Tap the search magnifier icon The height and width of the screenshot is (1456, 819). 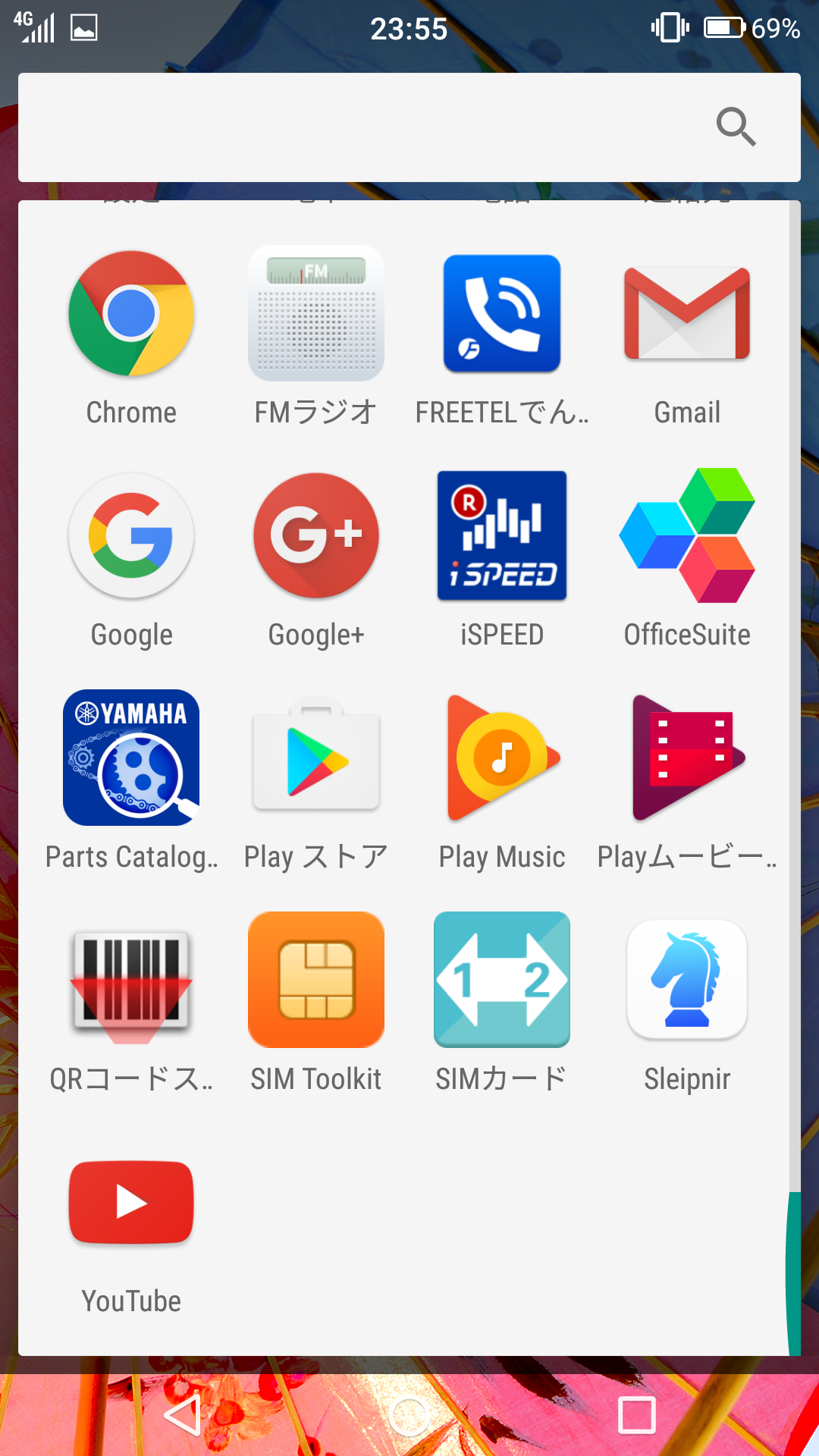tap(736, 126)
